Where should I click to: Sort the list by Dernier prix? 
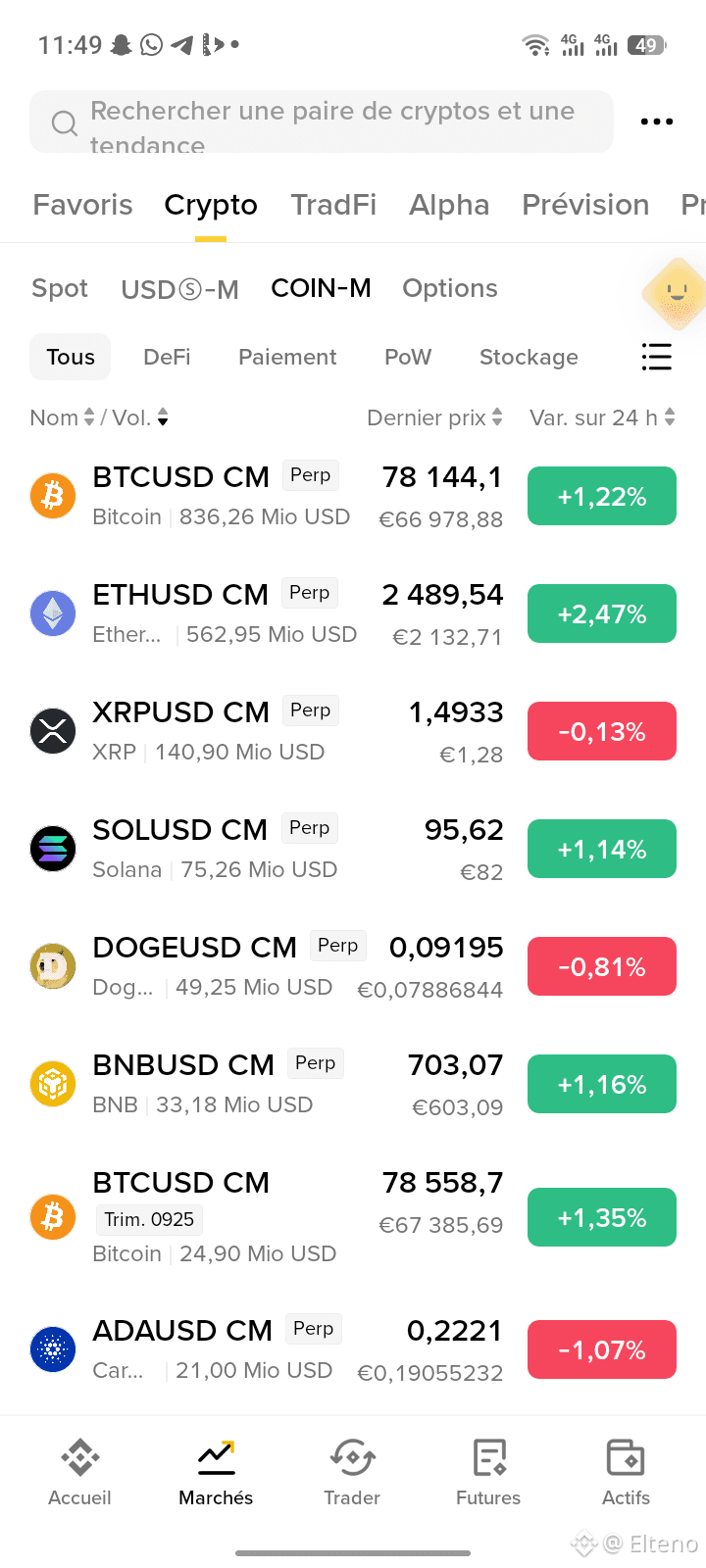pyautogui.click(x=434, y=417)
